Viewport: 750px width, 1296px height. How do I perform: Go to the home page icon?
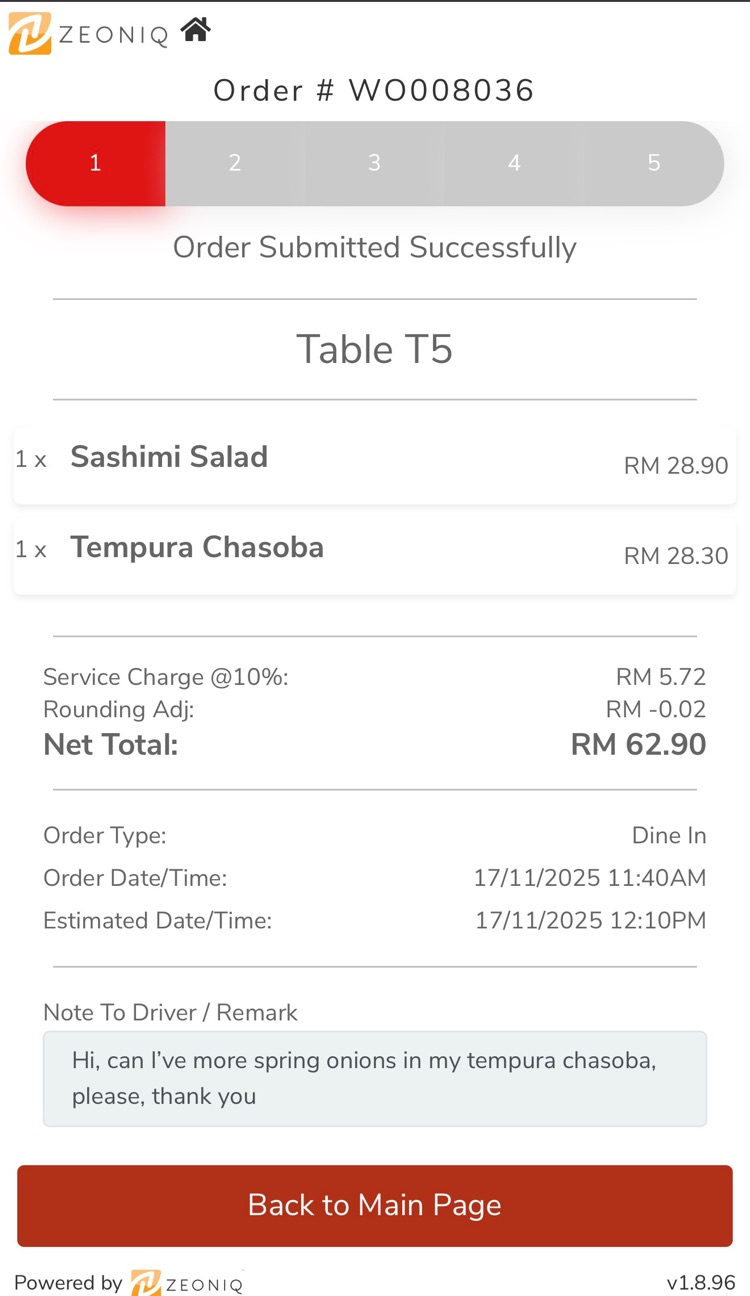pos(195,31)
